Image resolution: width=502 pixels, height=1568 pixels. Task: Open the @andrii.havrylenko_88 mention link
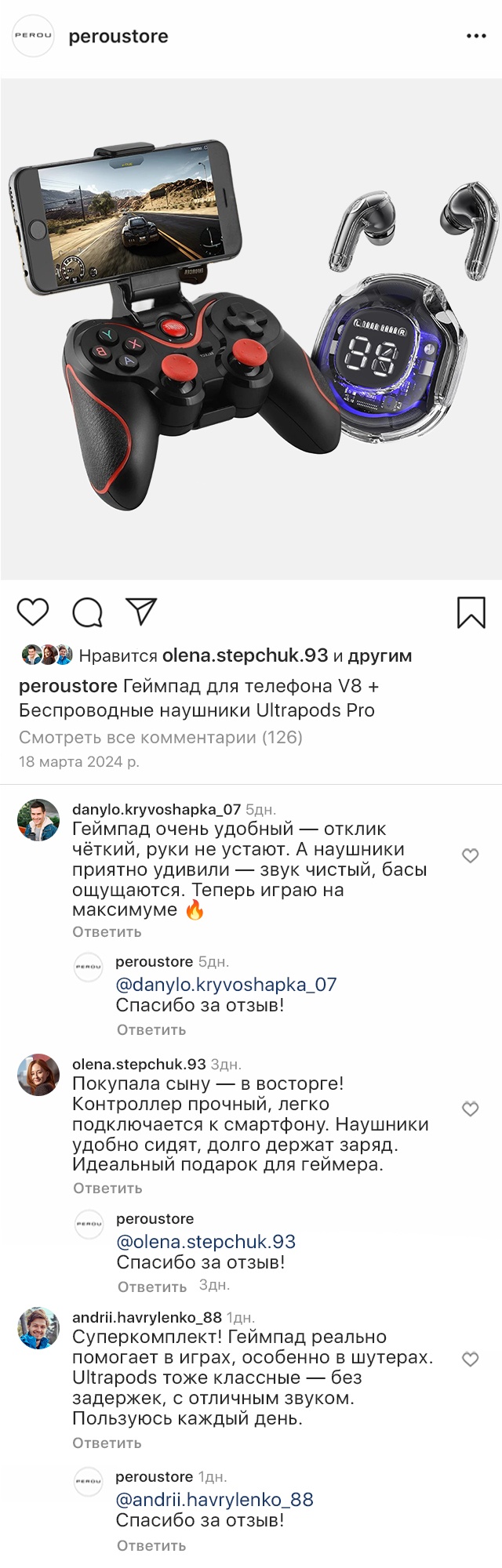[x=214, y=1499]
